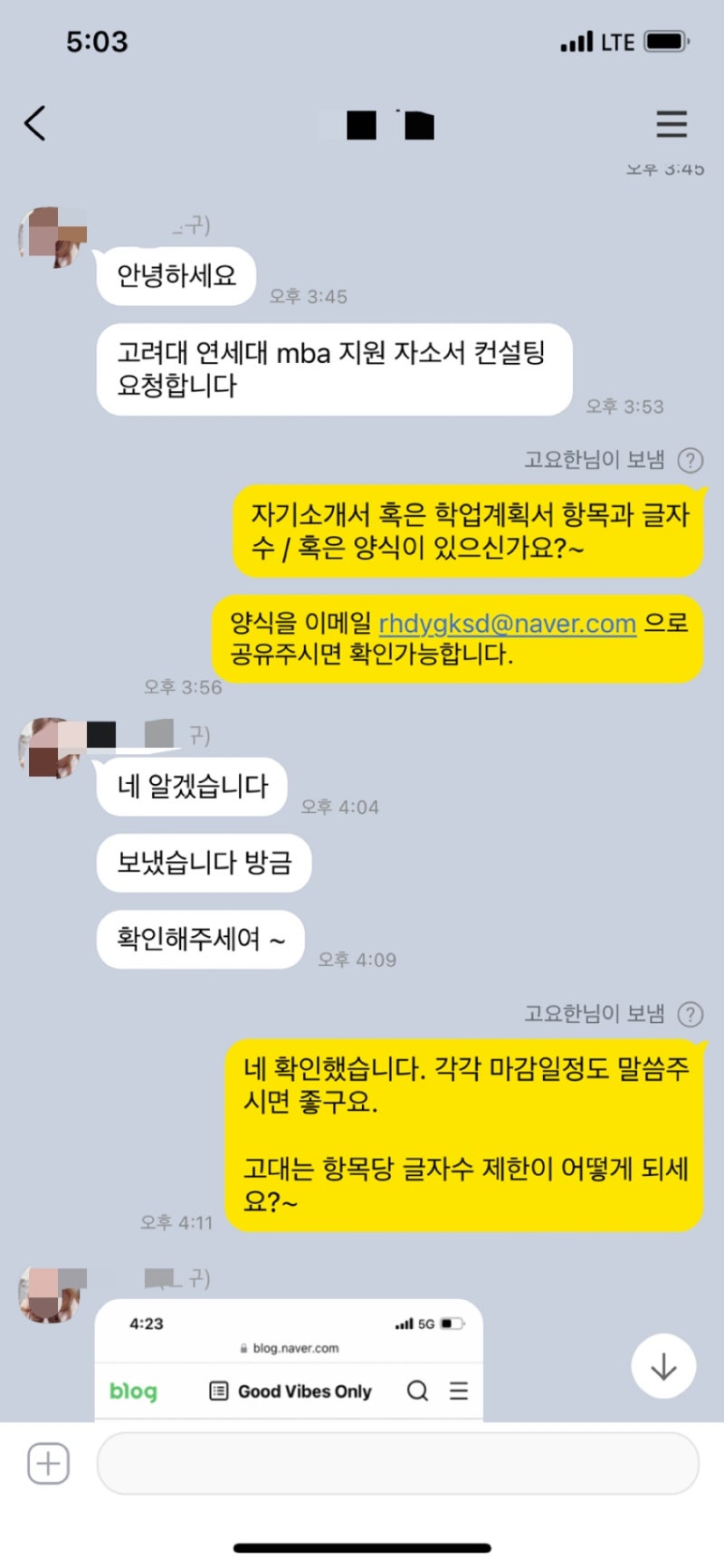Tap the help icon above the 네 확인했습니다 message
The height and width of the screenshot is (1568, 724).
pos(691,1014)
